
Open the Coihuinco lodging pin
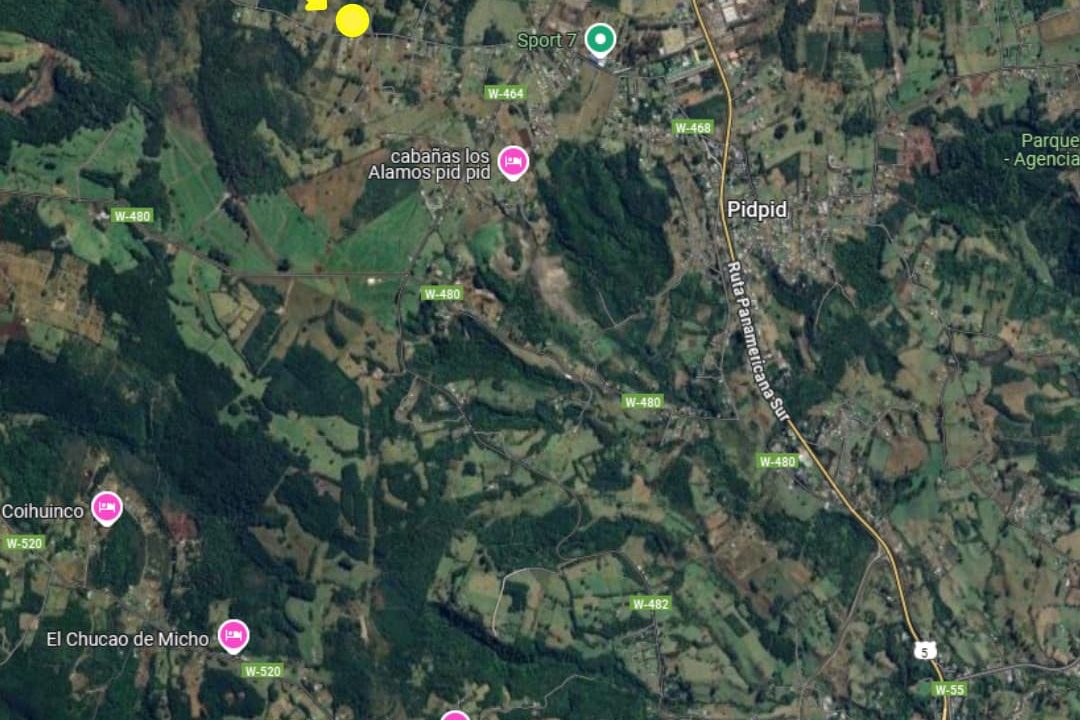pyautogui.click(x=107, y=508)
